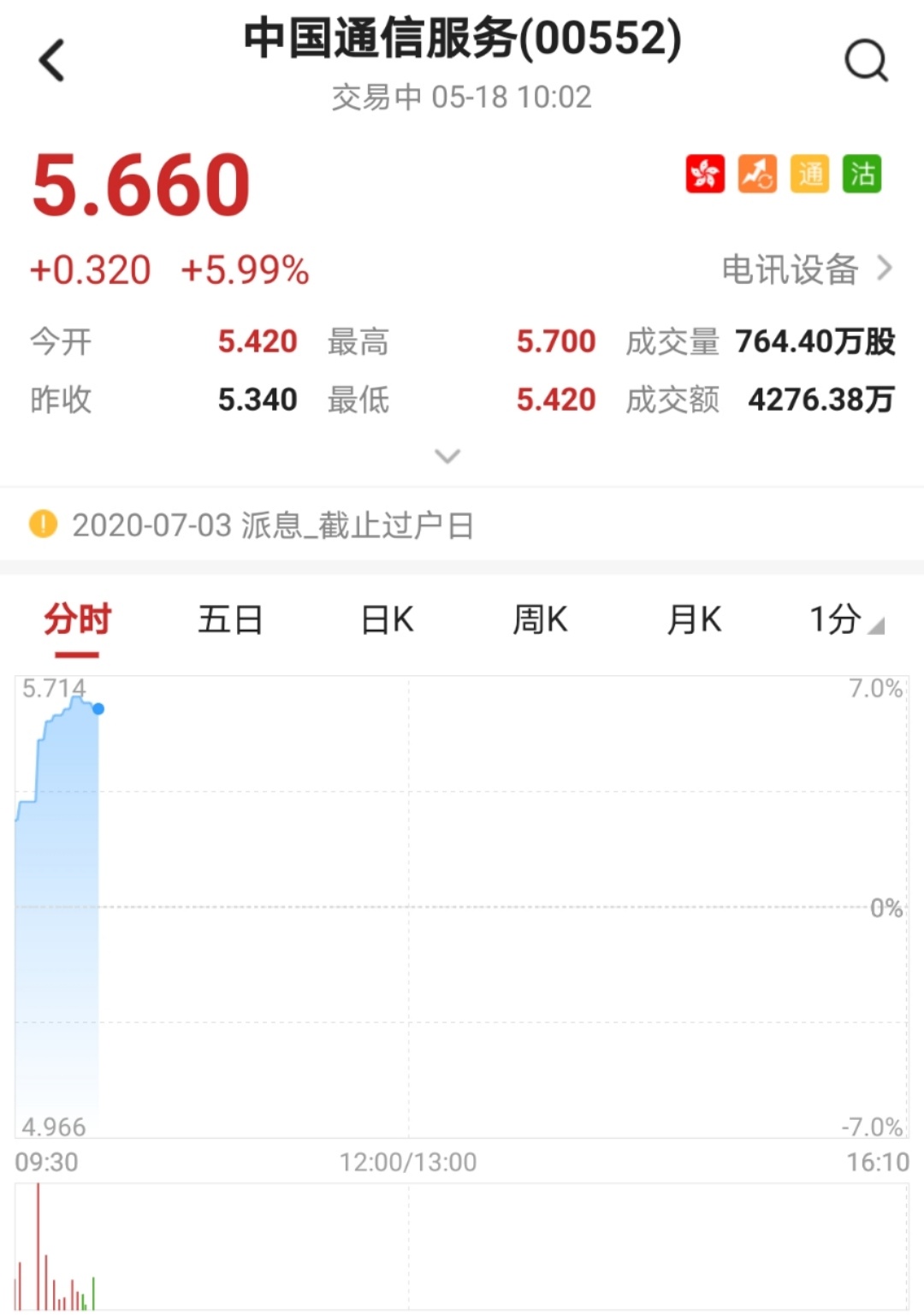Expand more quote details chevron
Viewport: 924px width, 1315px height.
[x=447, y=456]
